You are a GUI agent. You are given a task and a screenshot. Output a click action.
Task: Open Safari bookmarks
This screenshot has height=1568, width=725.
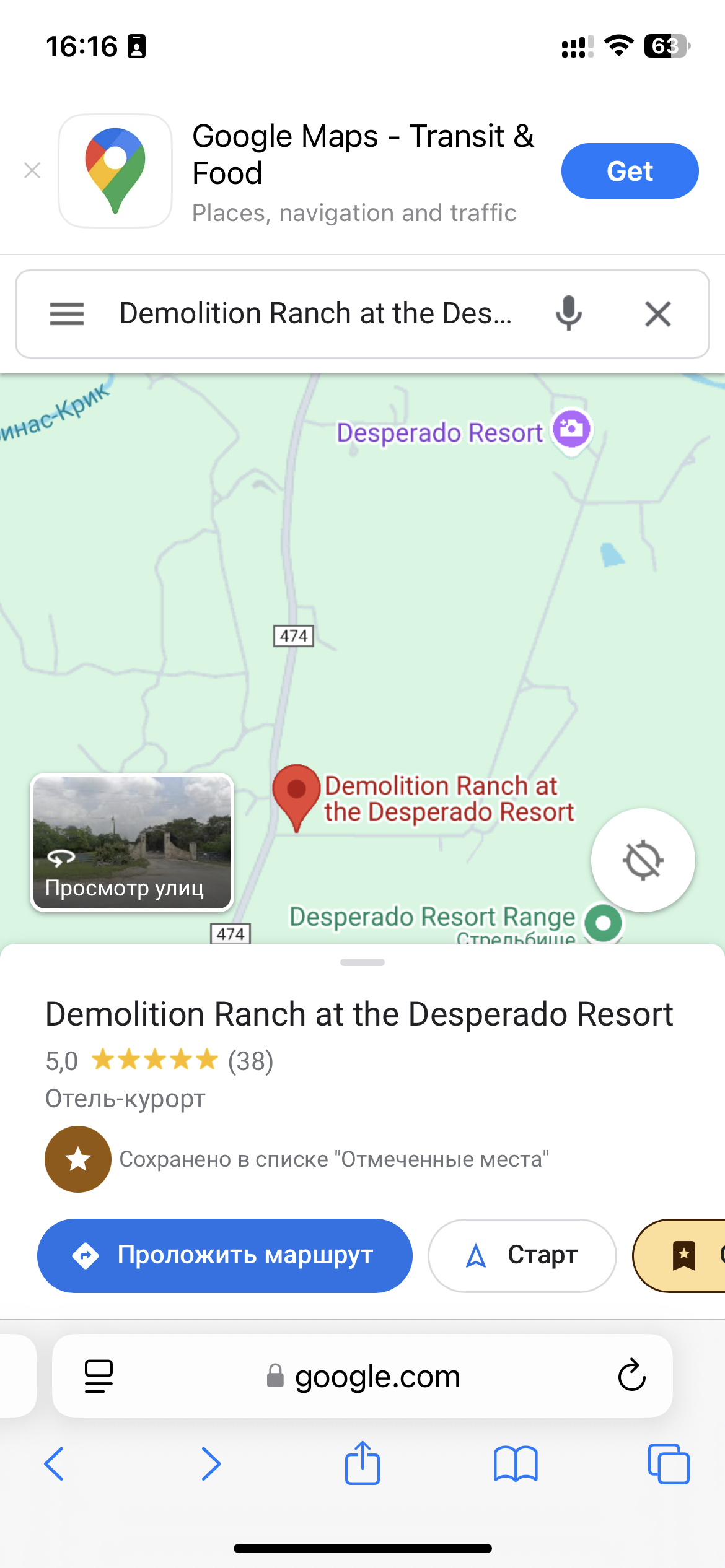click(516, 1464)
